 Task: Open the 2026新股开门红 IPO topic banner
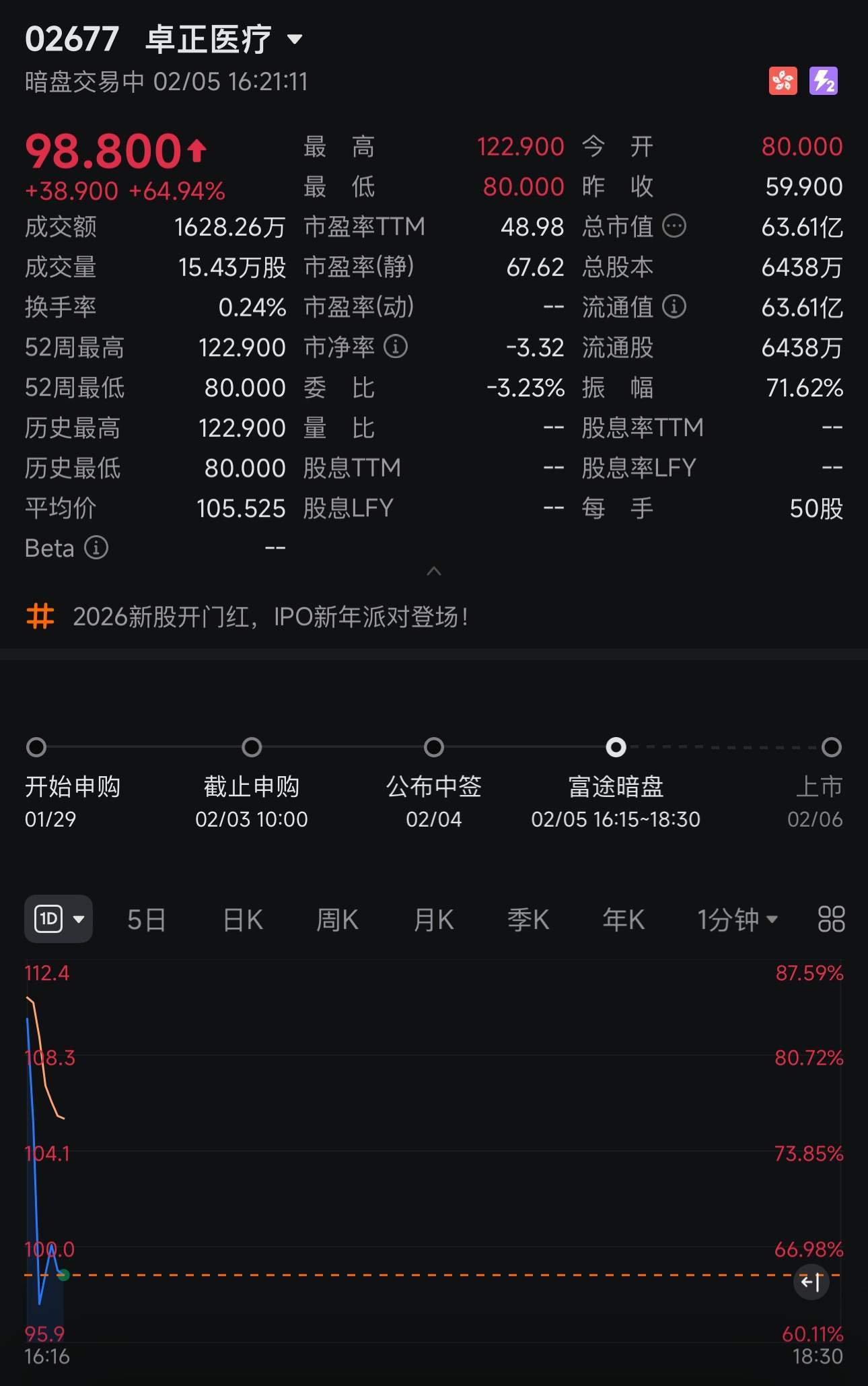(269, 617)
